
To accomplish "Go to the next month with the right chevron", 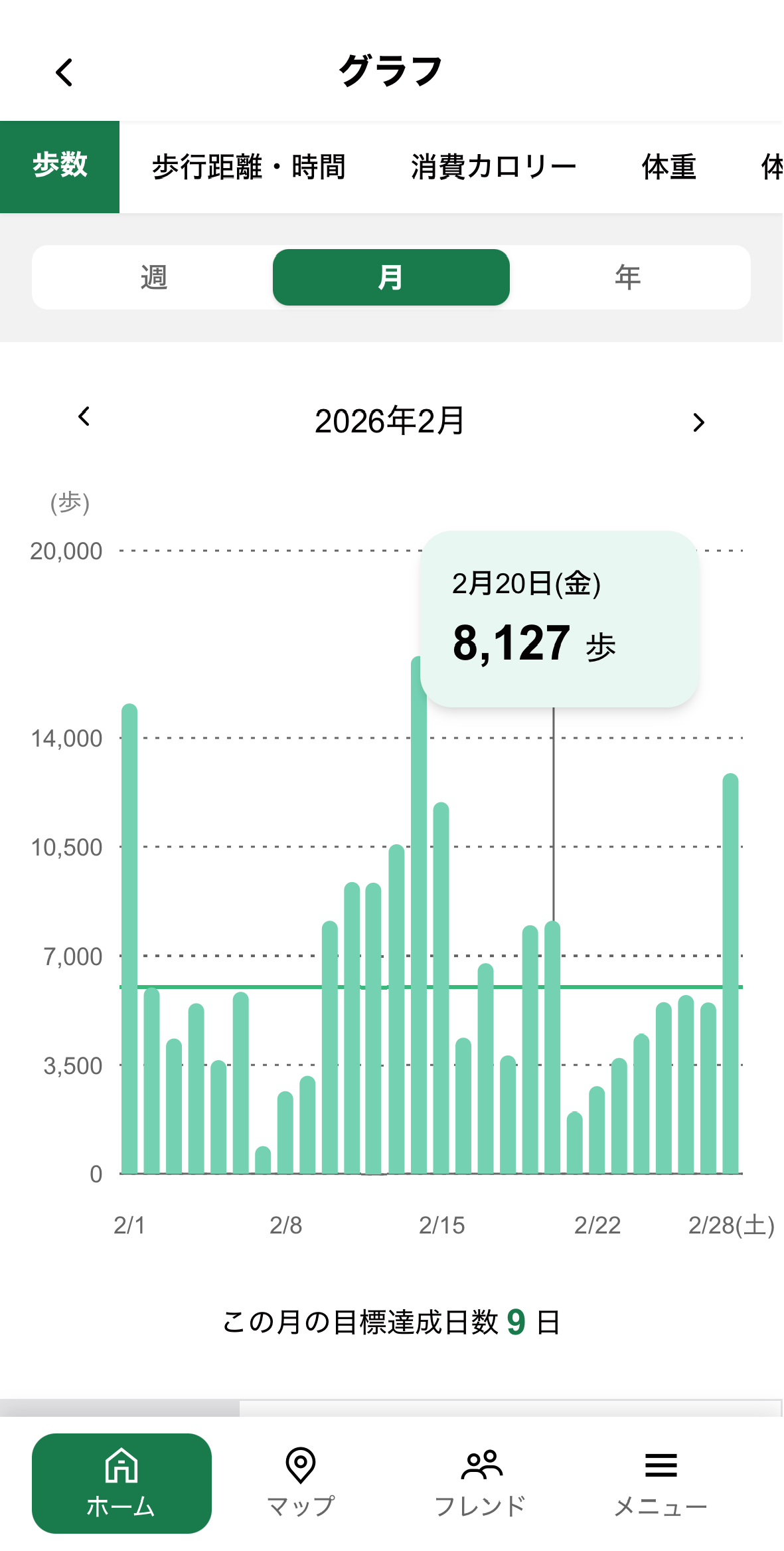I will (x=698, y=422).
